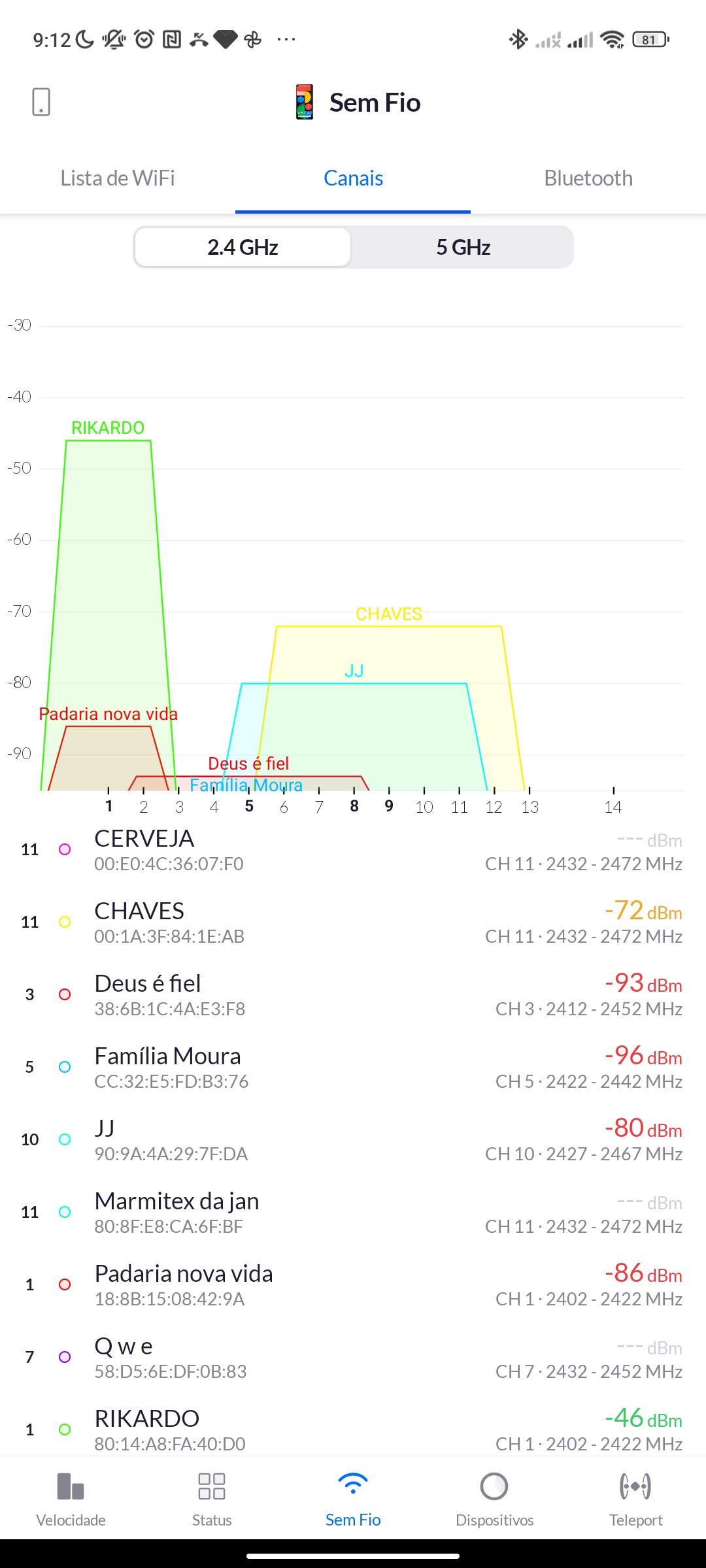Screen dimensions: 706x1568
Task: Open the RIKARDO network row
Action: (x=353, y=1429)
